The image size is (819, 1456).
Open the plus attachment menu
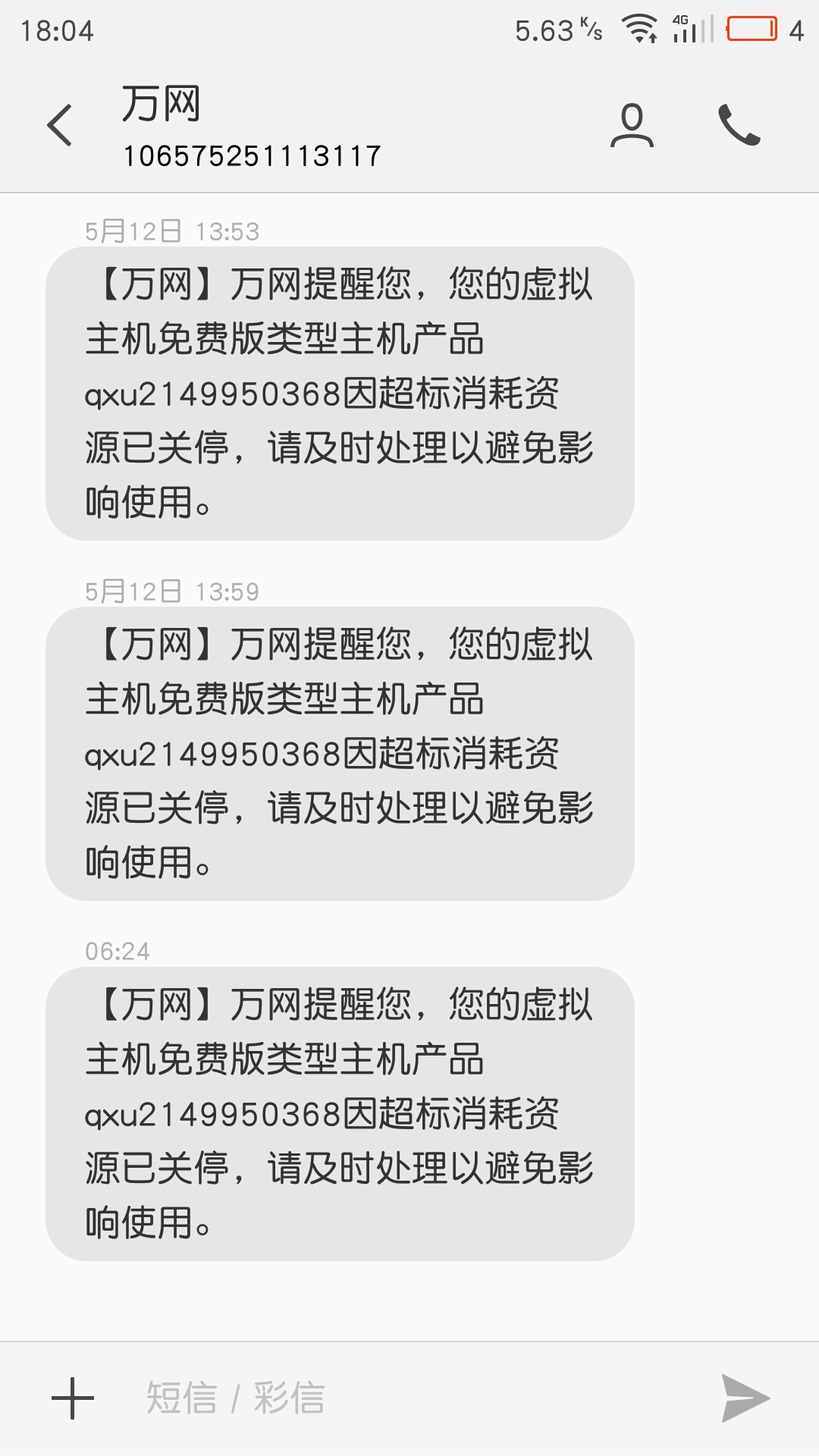[73, 1398]
